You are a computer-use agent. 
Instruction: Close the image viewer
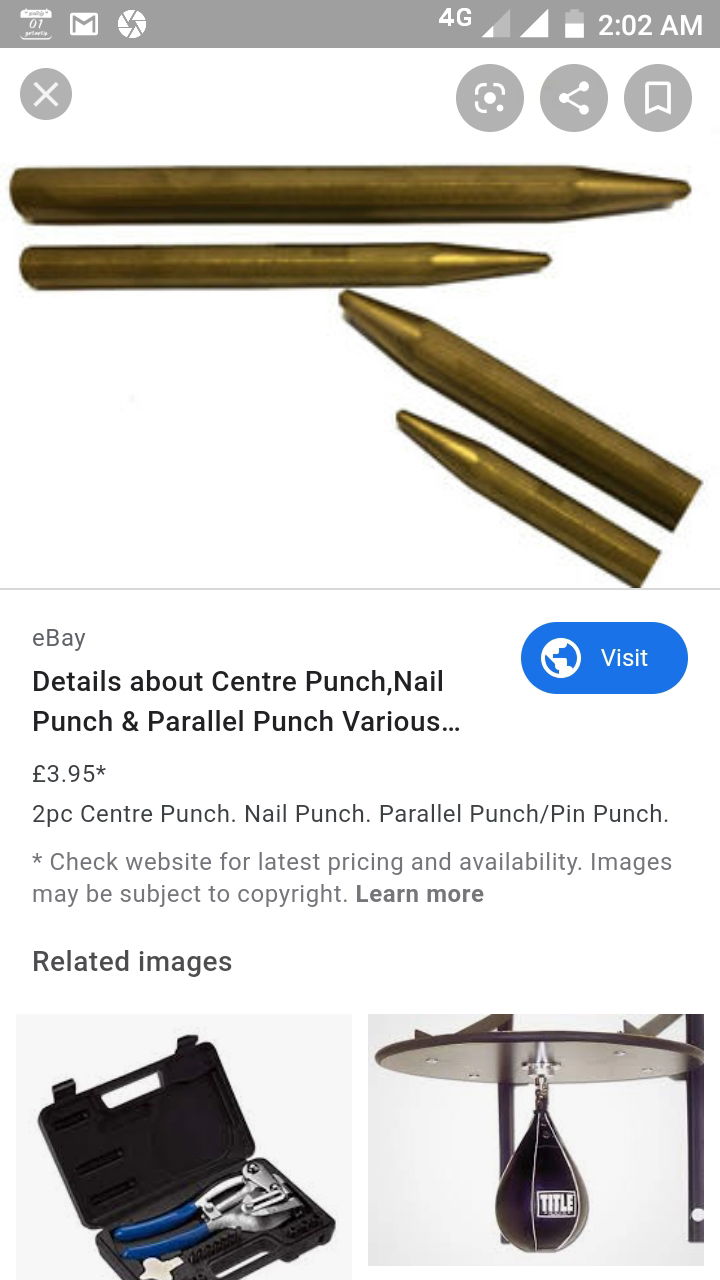(x=46, y=95)
